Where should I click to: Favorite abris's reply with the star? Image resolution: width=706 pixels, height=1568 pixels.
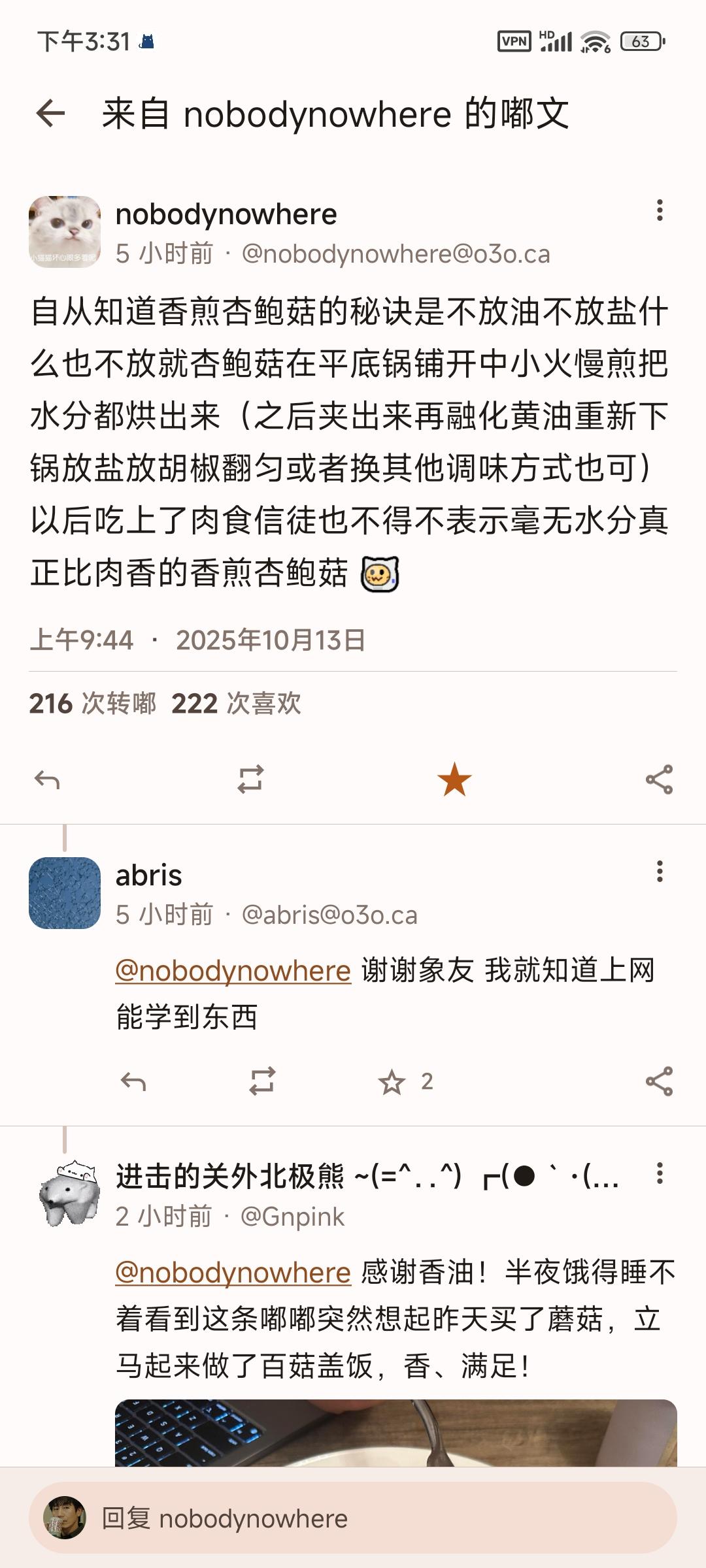pos(392,1082)
